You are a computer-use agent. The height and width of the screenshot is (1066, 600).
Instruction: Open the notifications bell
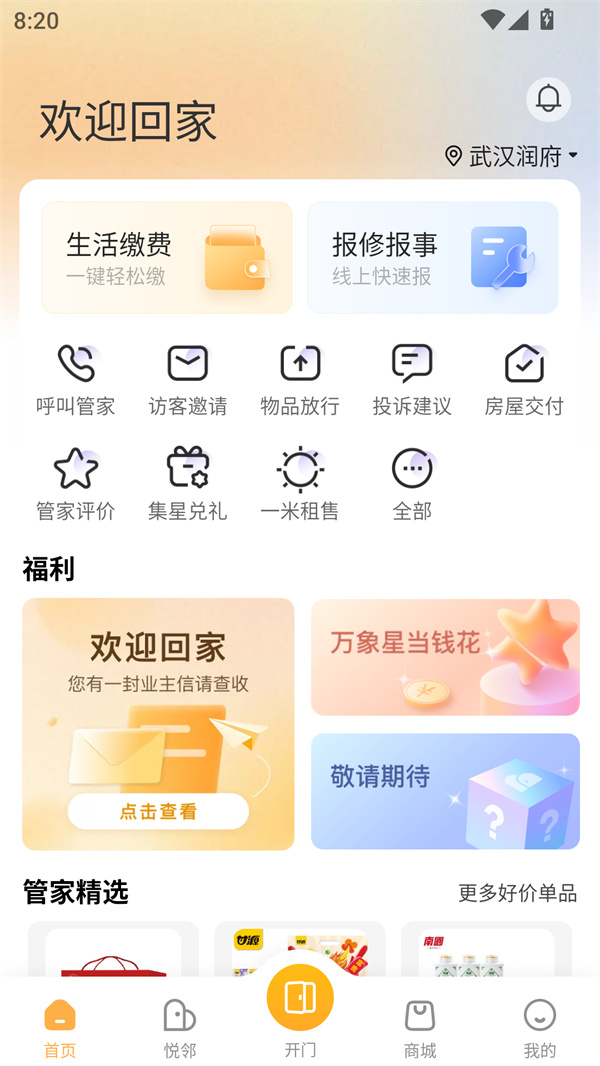[548, 99]
